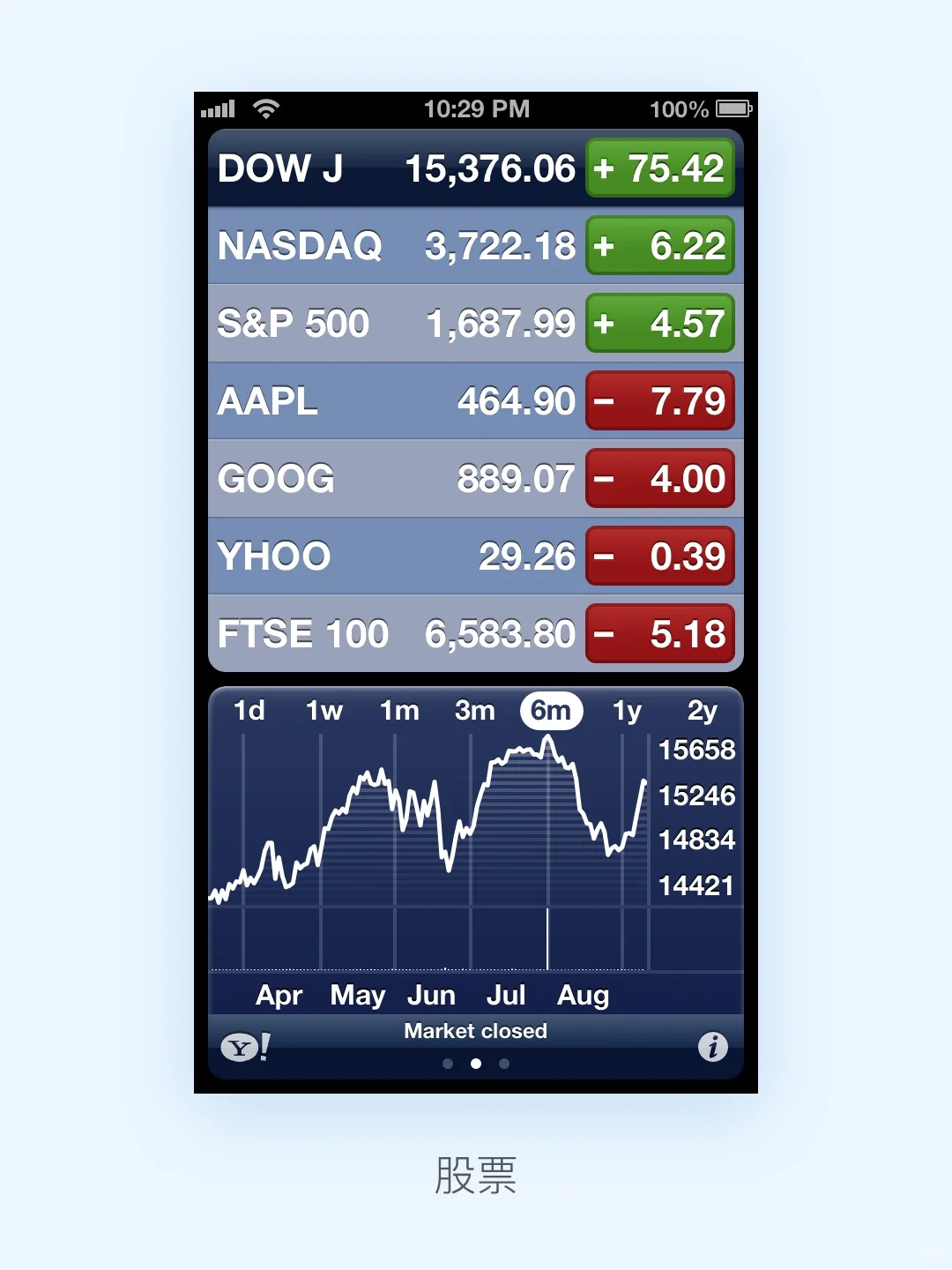
Task: Select the NASDAQ stock row
Action: [x=397, y=246]
